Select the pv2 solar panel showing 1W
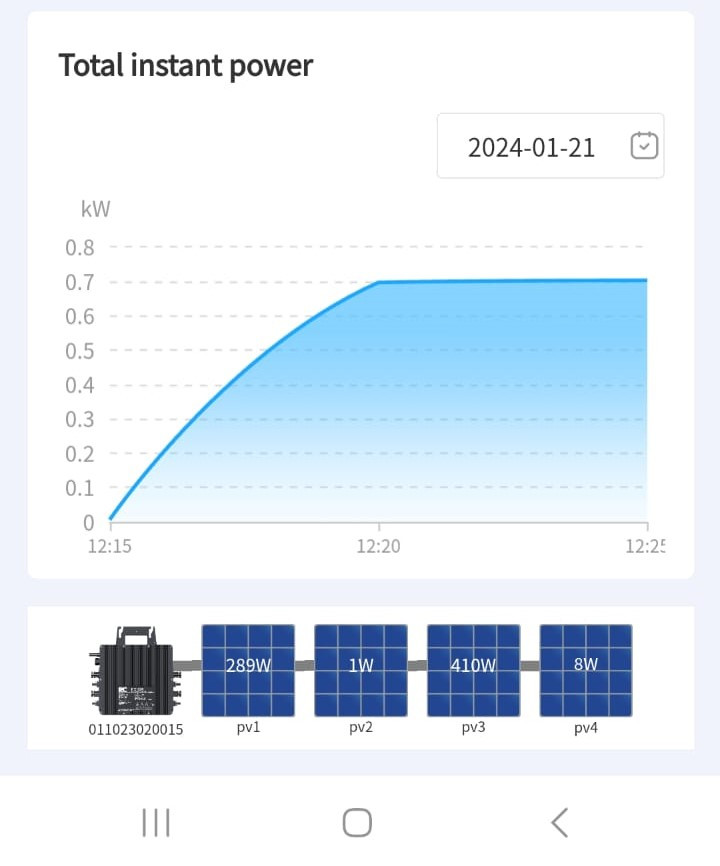The width and height of the screenshot is (720, 866). pos(361,670)
